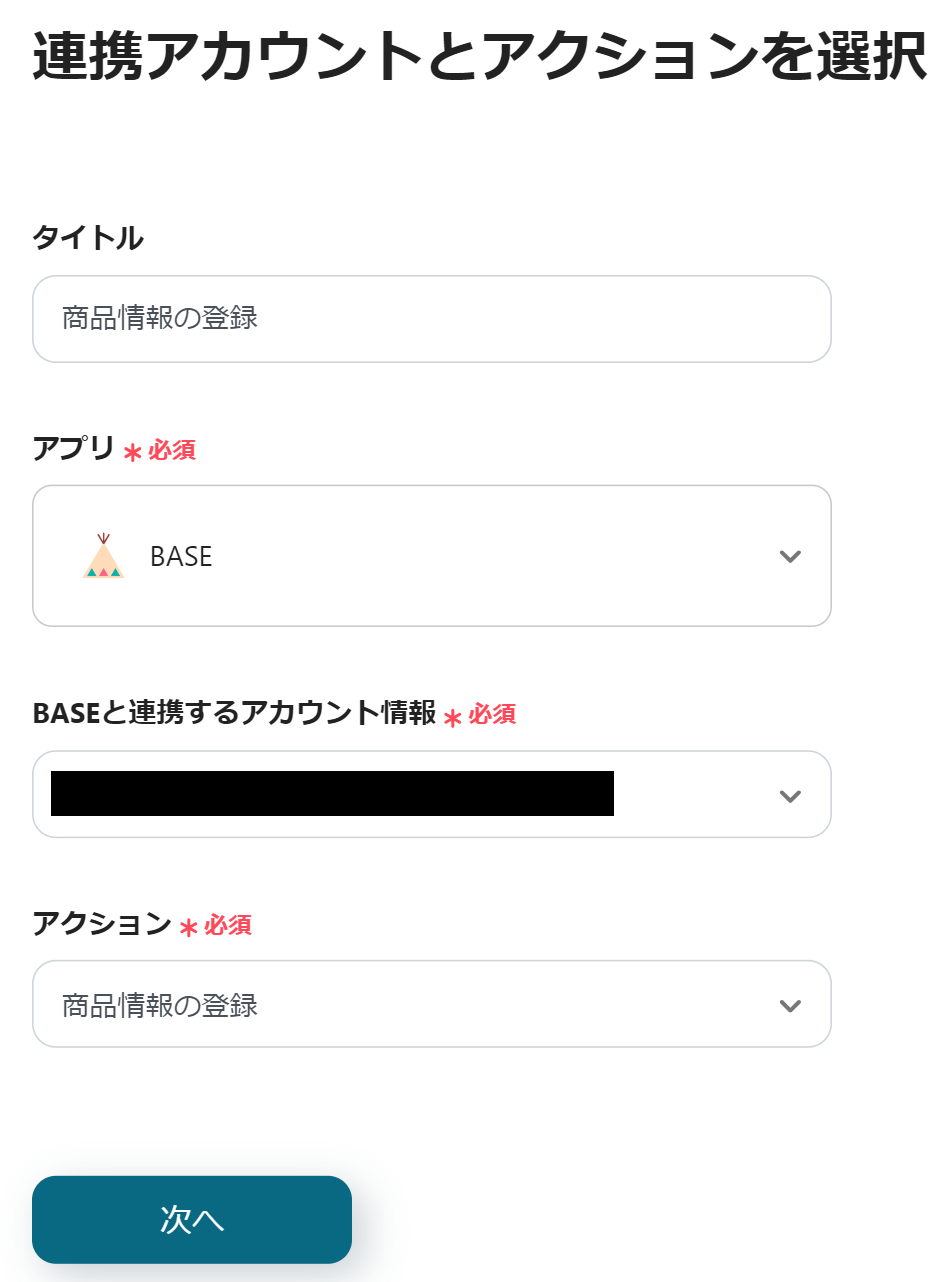Edit the タイトル text field
This screenshot has height=1282, width=947.
pyautogui.click(x=431, y=319)
